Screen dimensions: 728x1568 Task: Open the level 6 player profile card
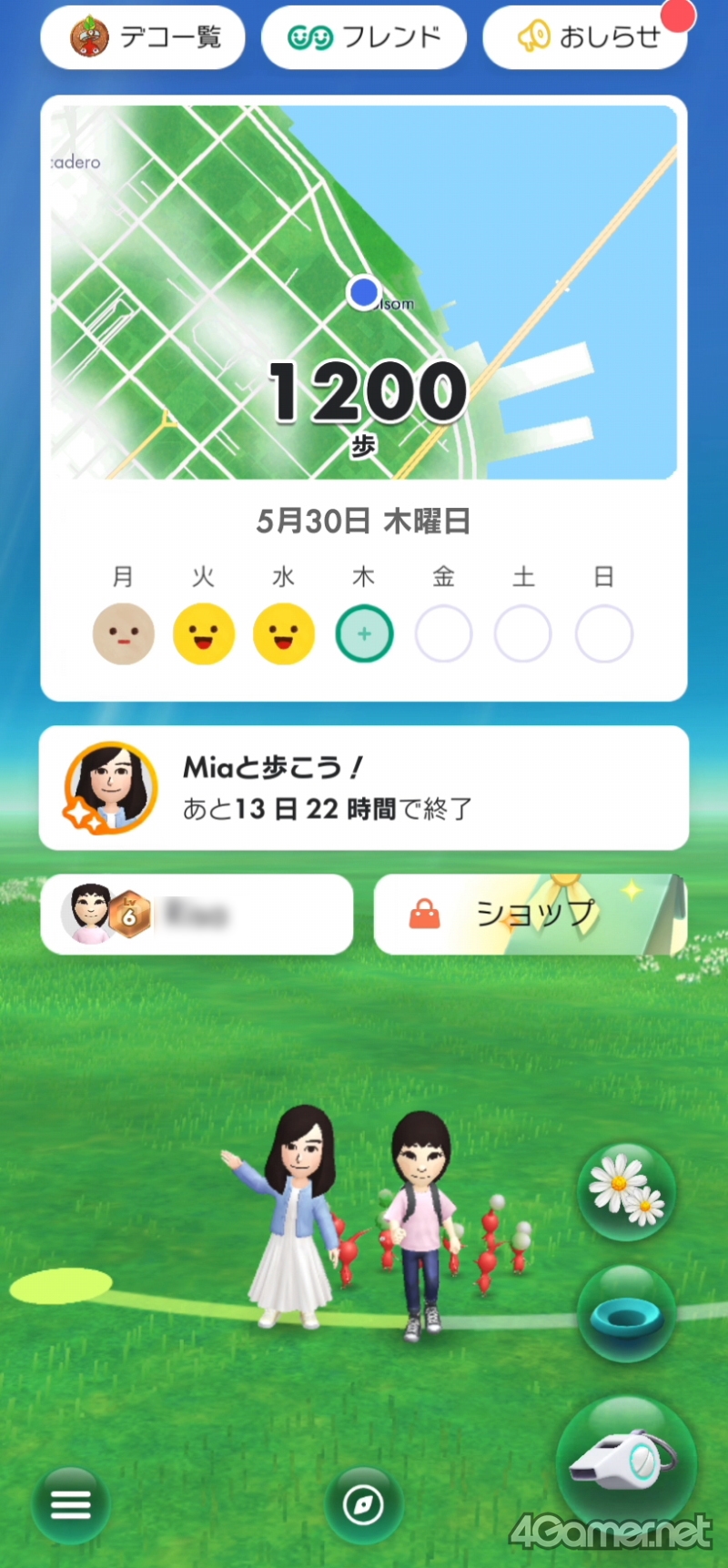point(197,915)
